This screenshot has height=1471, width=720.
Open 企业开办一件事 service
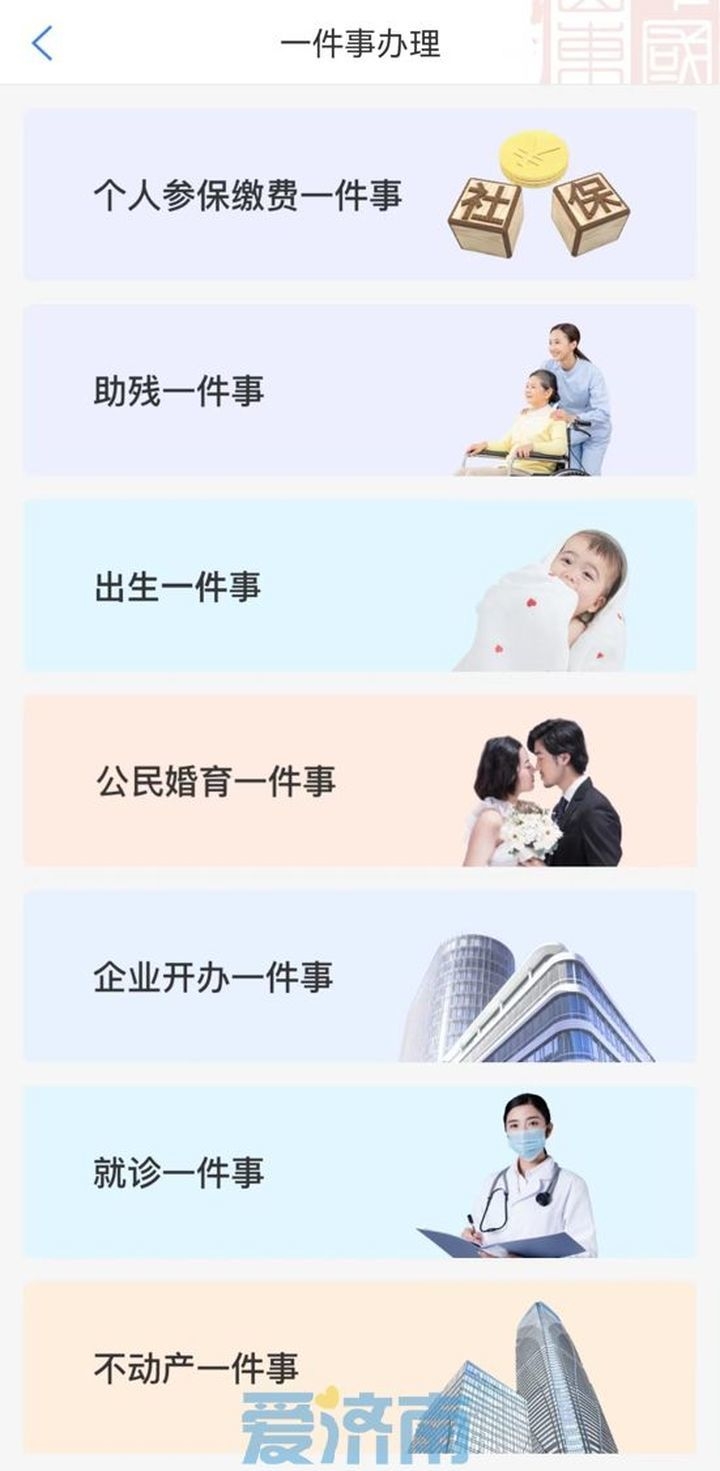(x=360, y=977)
